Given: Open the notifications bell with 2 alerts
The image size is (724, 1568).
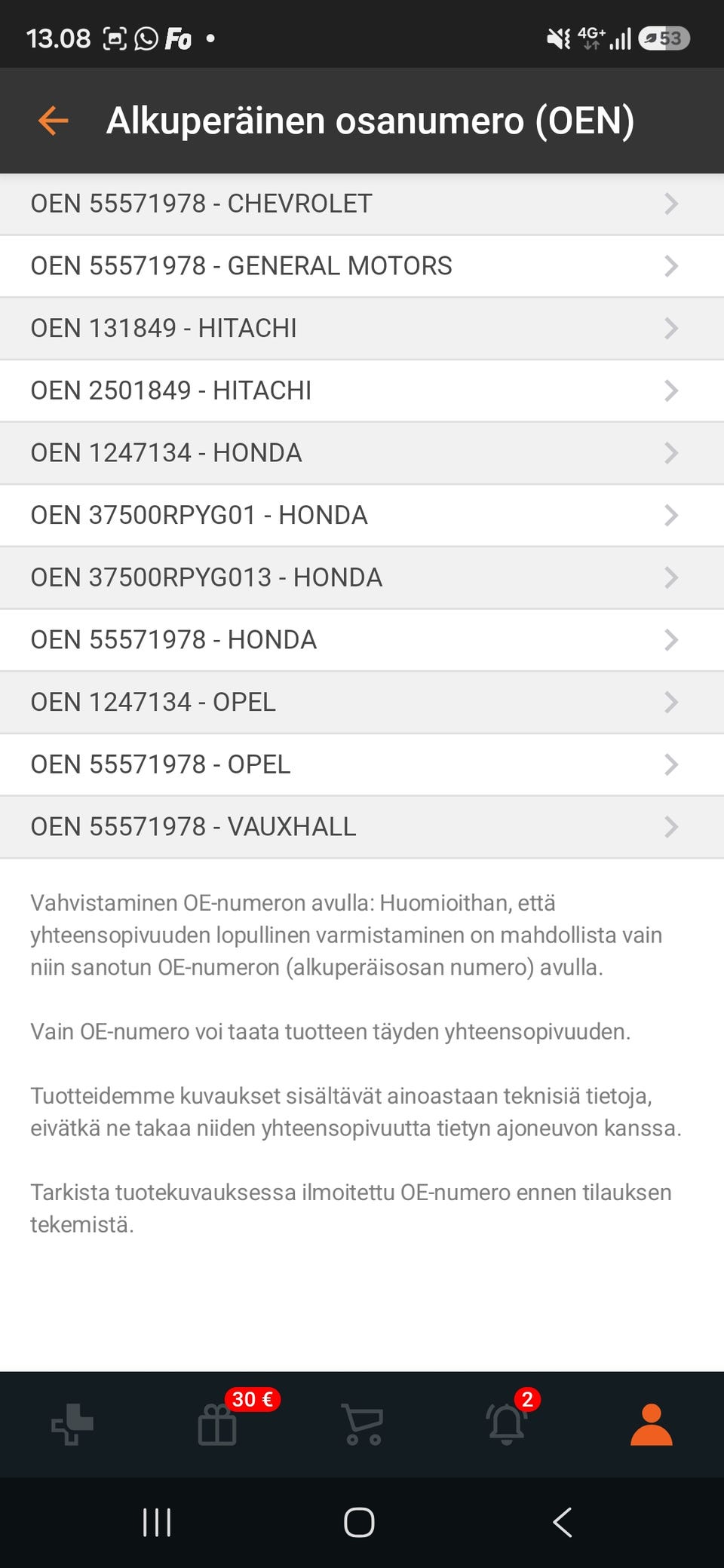Looking at the screenshot, I should [x=507, y=1425].
